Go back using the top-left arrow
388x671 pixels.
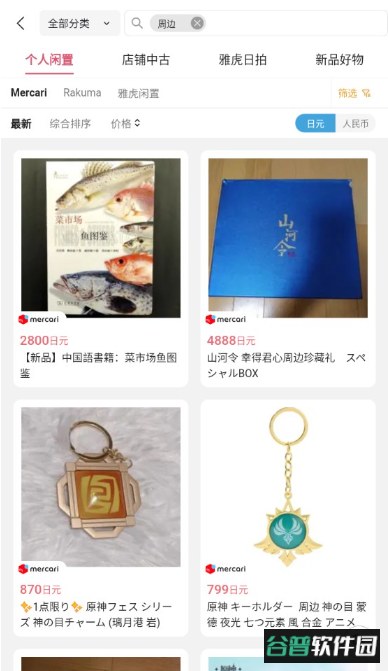(x=21, y=23)
